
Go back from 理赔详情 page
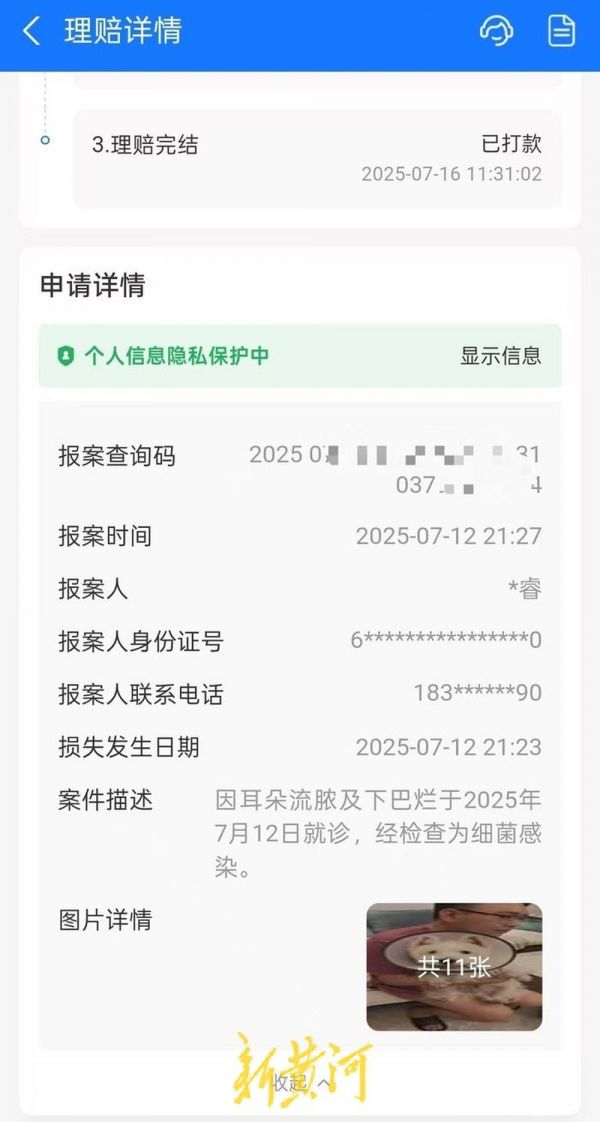(32, 31)
